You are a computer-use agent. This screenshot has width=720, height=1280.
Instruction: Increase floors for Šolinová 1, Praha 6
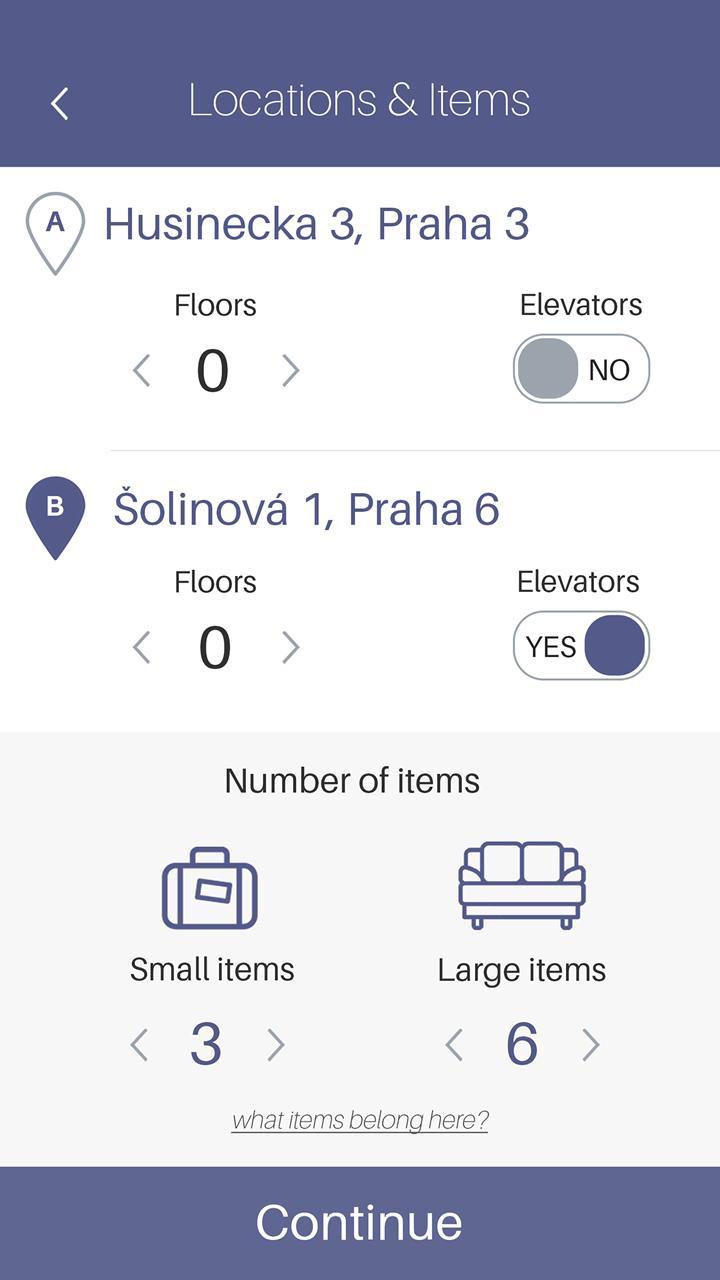[290, 647]
